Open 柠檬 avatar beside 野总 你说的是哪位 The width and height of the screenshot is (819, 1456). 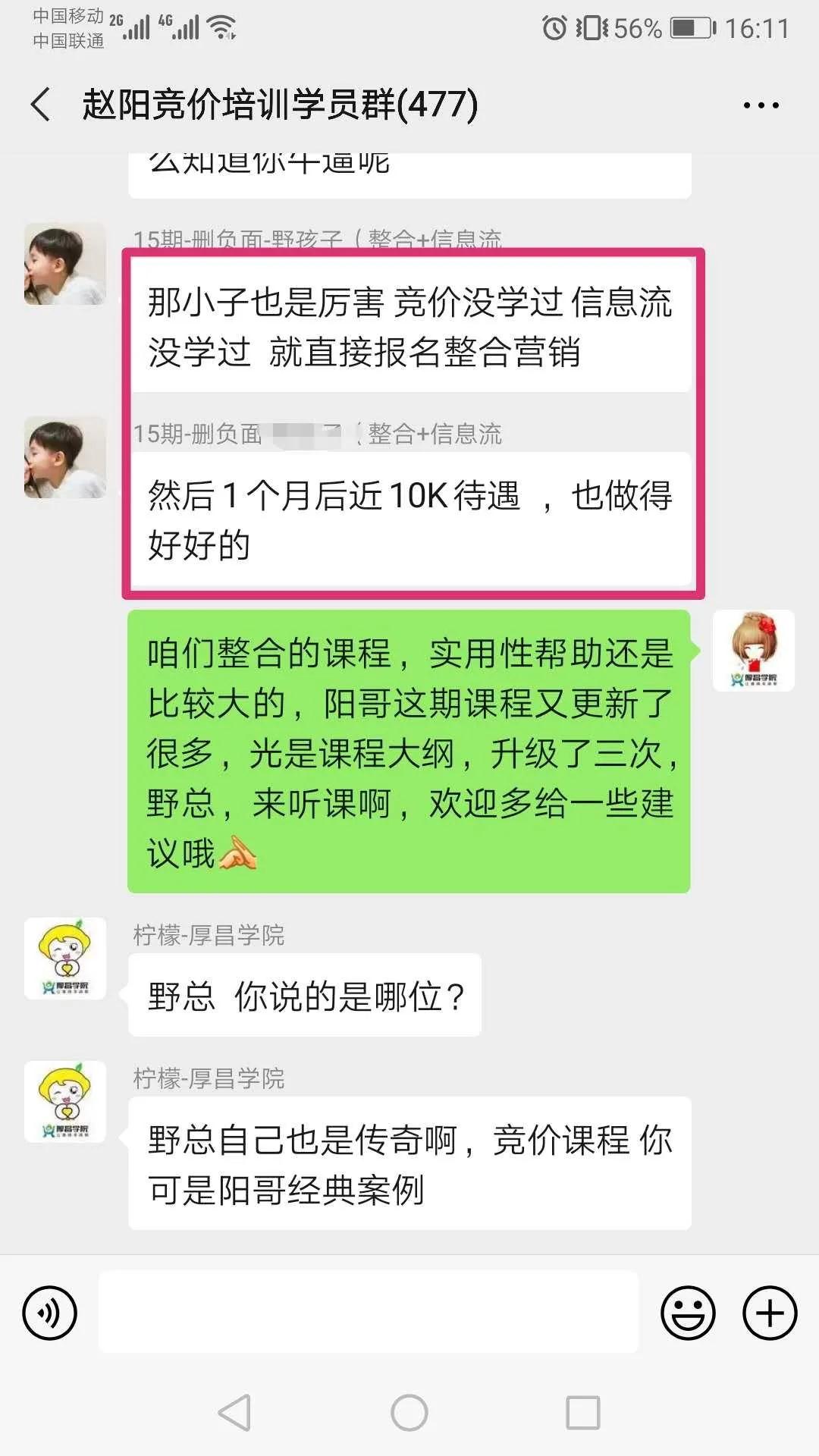[65, 959]
